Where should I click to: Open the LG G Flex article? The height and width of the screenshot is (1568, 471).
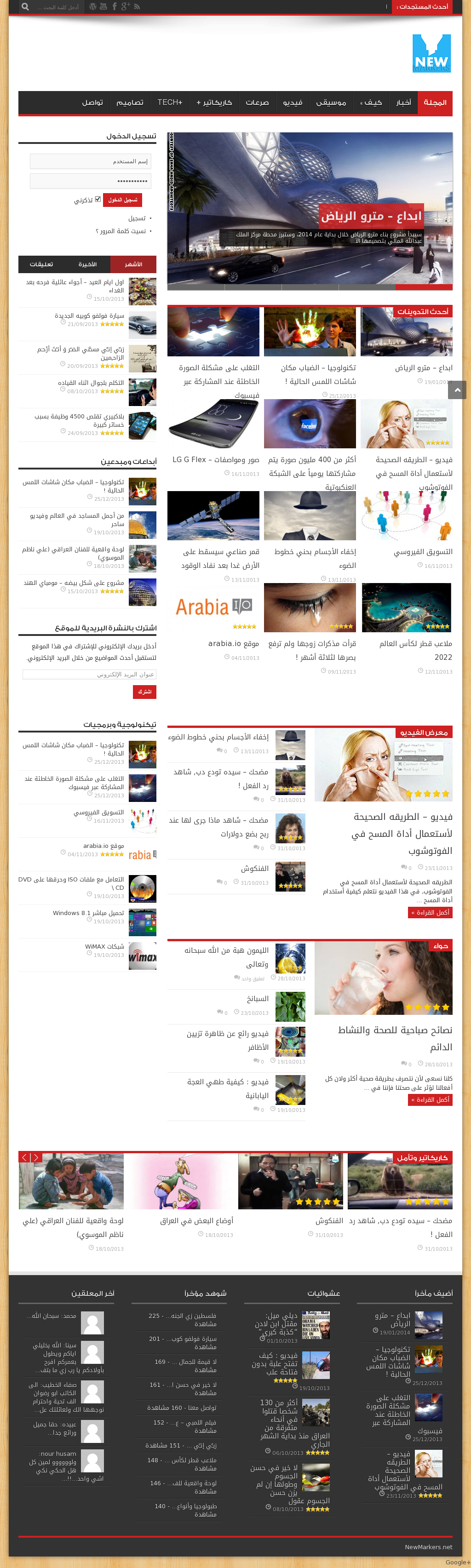215,459
